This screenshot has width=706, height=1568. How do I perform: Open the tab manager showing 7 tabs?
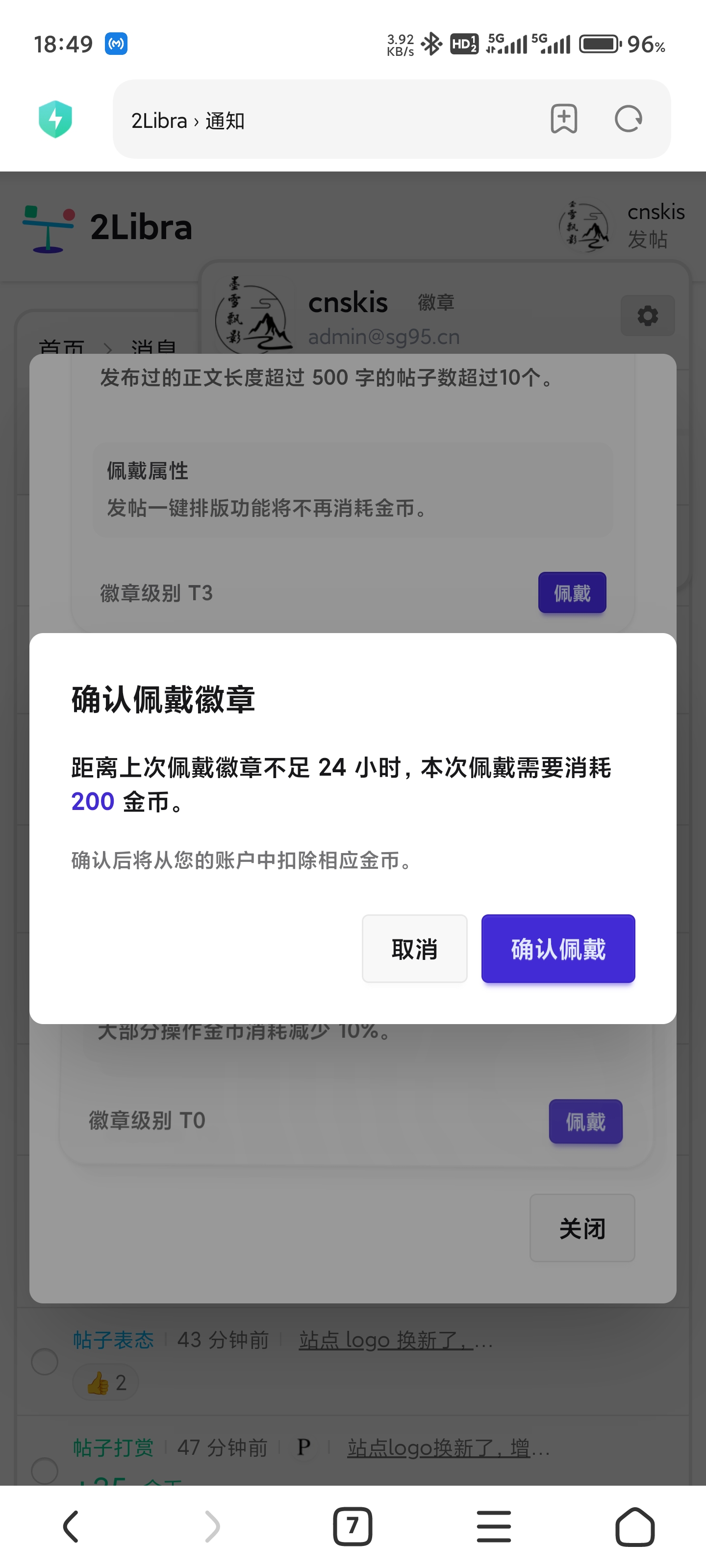353,1526
